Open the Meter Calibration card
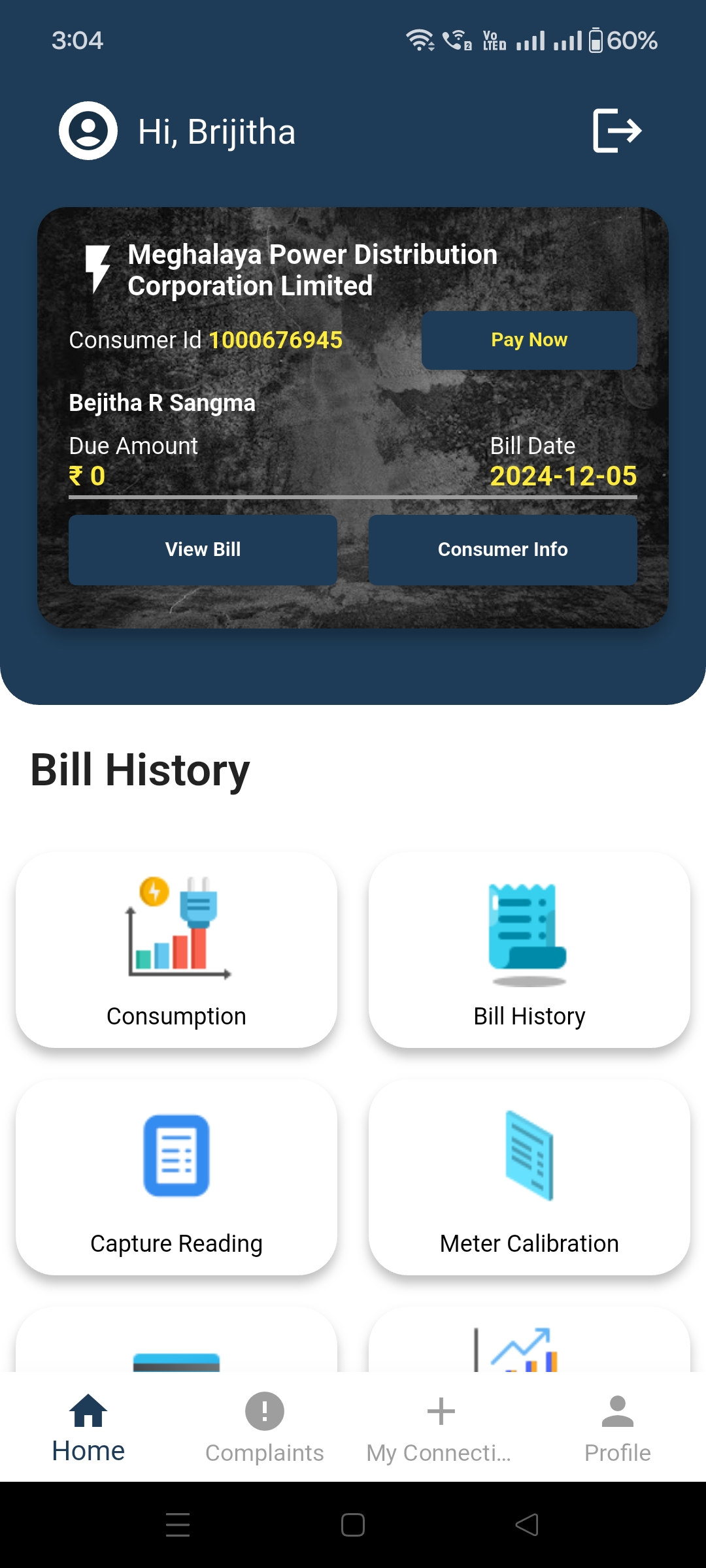Image resolution: width=706 pixels, height=1568 pixels. pos(529,1177)
